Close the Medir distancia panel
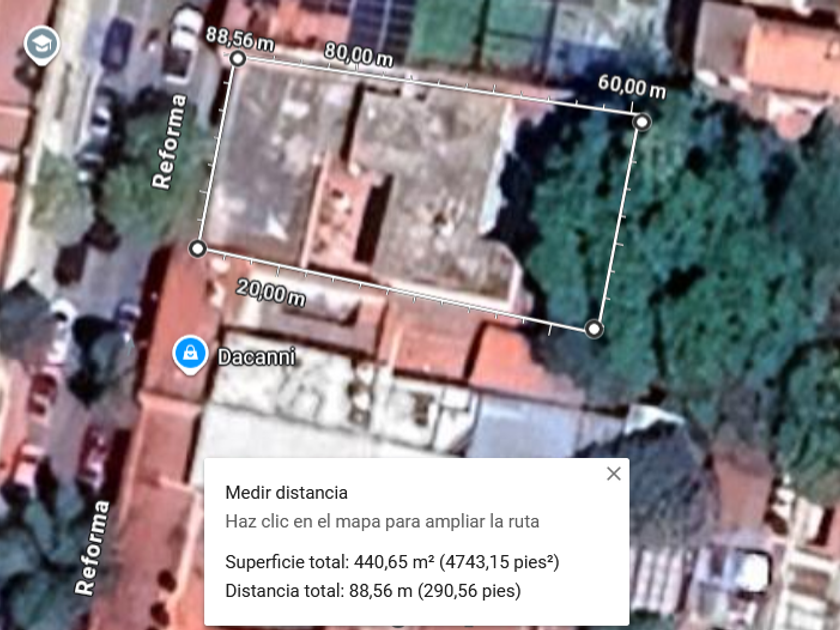Screen dimensions: 840x630 point(613,474)
